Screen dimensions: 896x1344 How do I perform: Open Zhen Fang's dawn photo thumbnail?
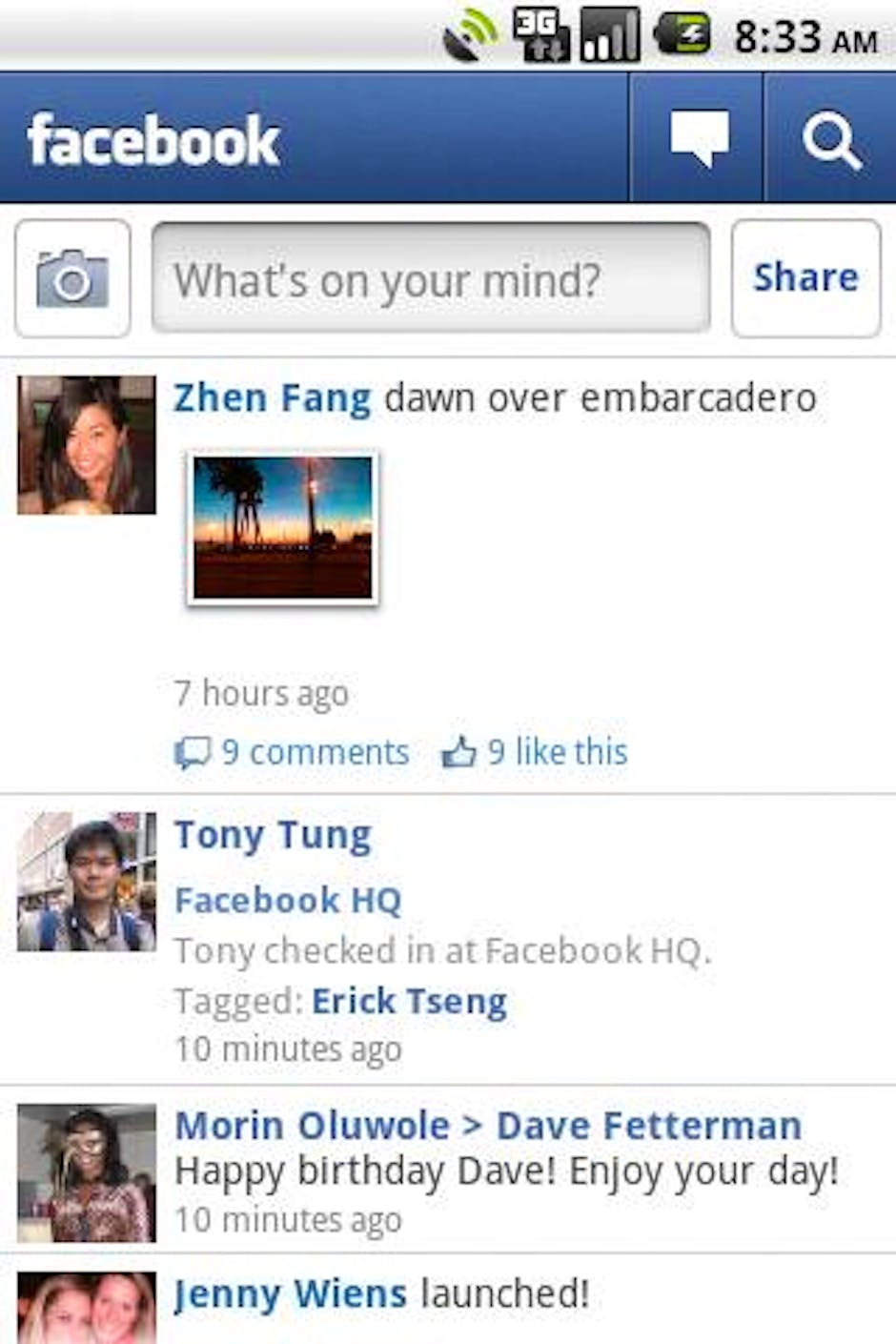coord(283,527)
